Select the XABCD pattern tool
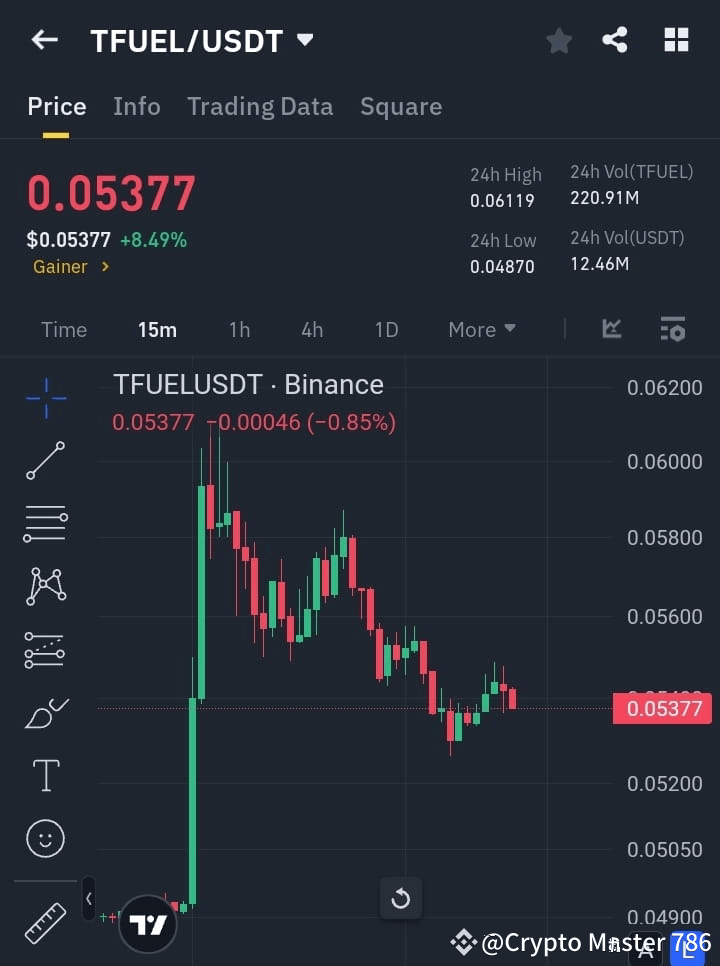The height and width of the screenshot is (966, 720). coord(45,587)
